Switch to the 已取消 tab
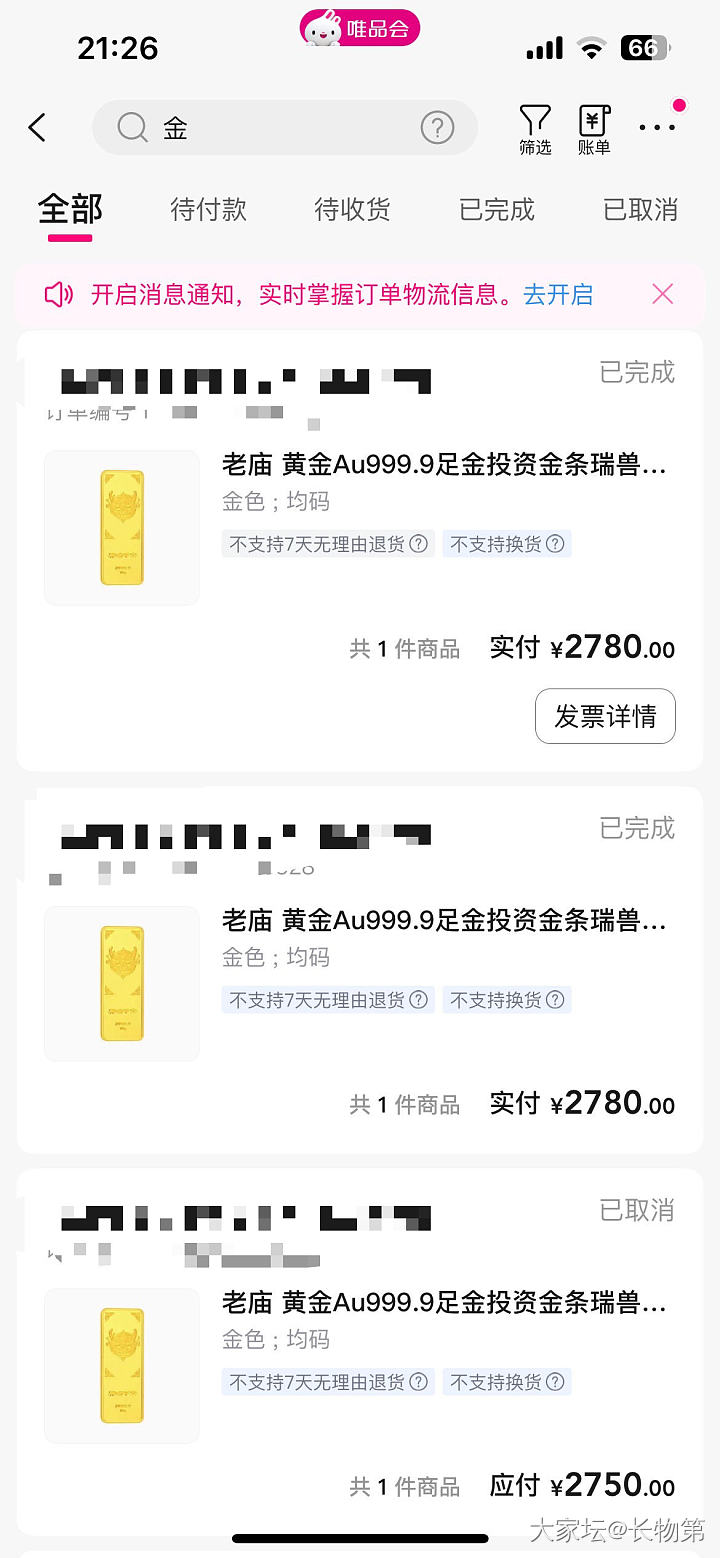This screenshot has height=1558, width=720. click(x=640, y=210)
